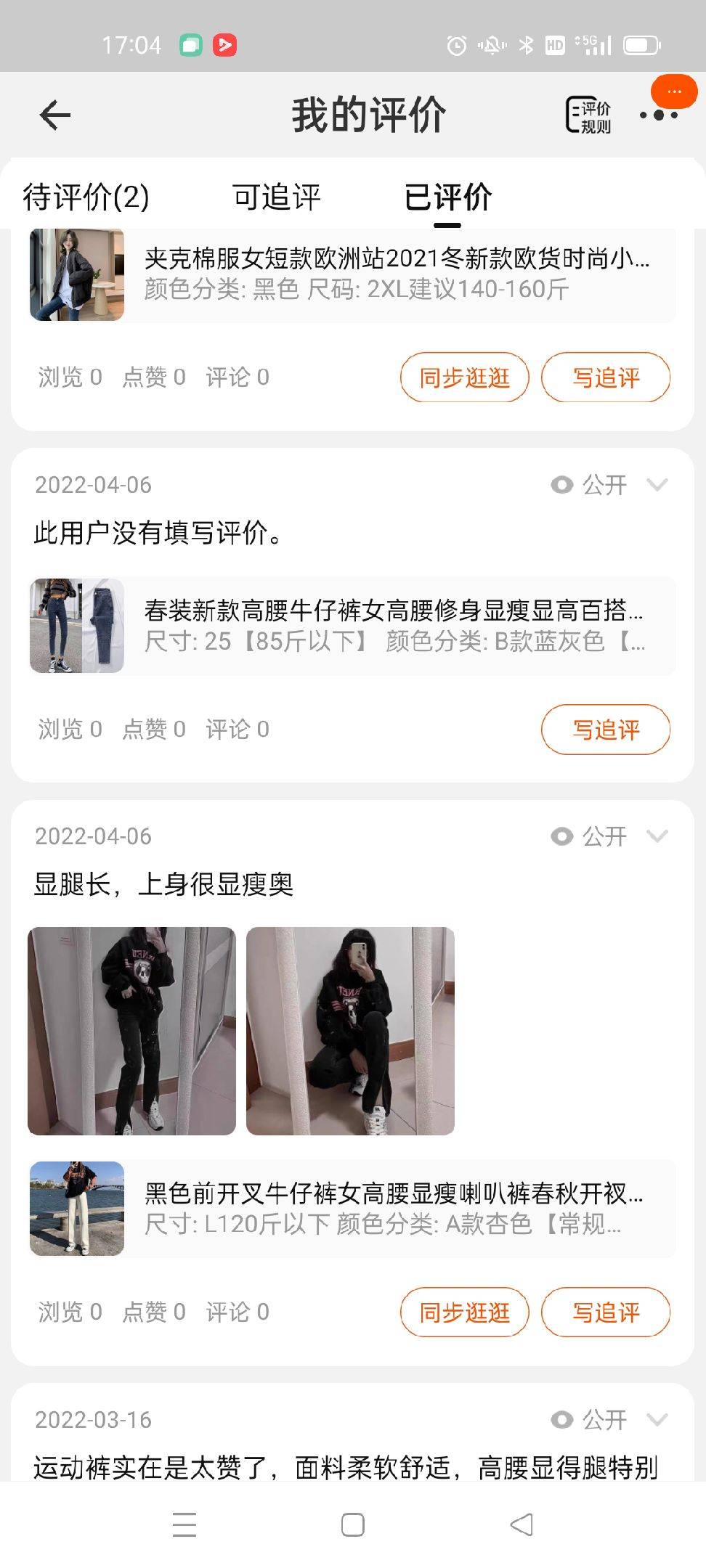This screenshot has width=706, height=1568.
Task: Expand visibility dropdown on 2022-03-16 review
Action: point(657,1420)
